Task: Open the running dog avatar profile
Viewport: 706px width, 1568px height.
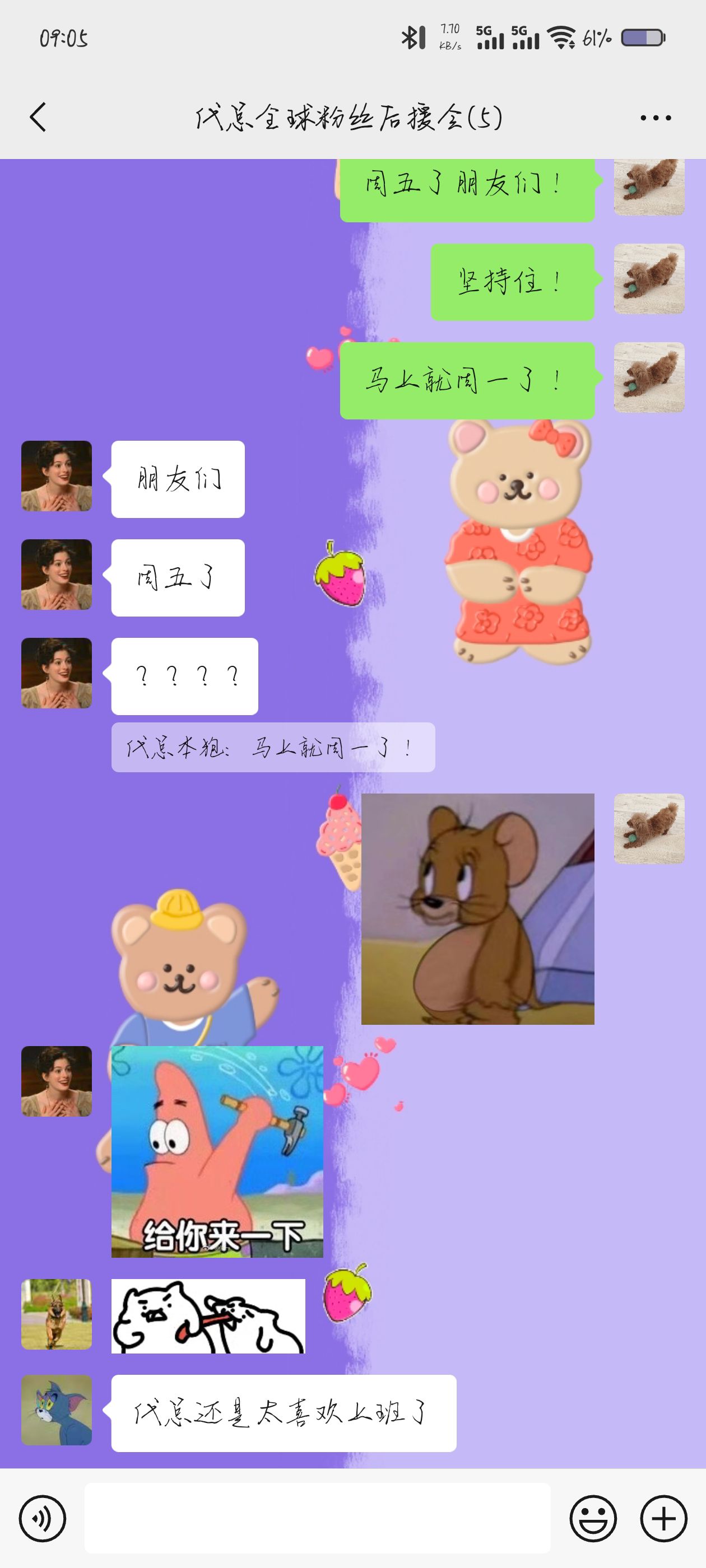Action: click(x=57, y=1314)
